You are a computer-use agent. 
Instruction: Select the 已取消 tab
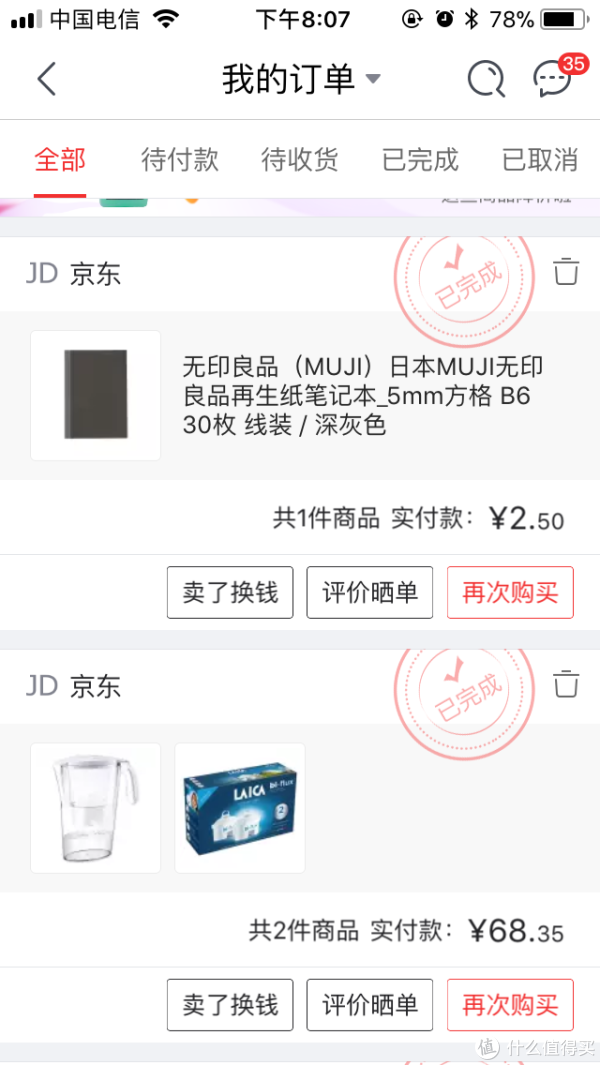[540, 159]
